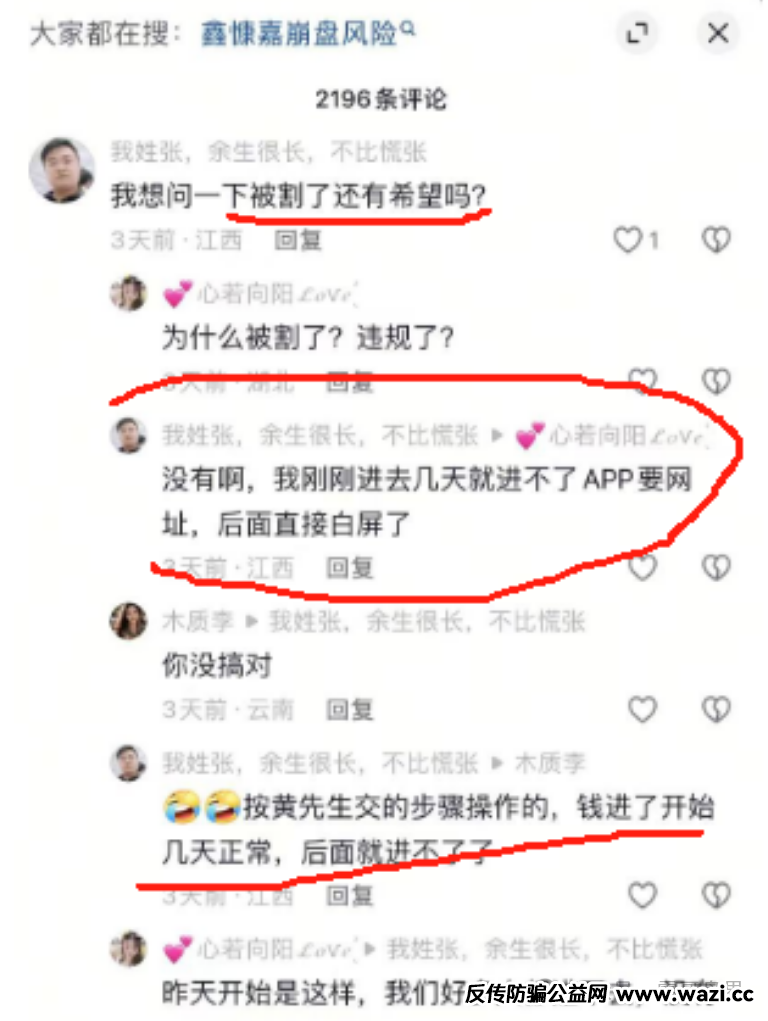
Task: Like the 按黄先生交的步骤操作的 comment
Action: click(x=642, y=895)
